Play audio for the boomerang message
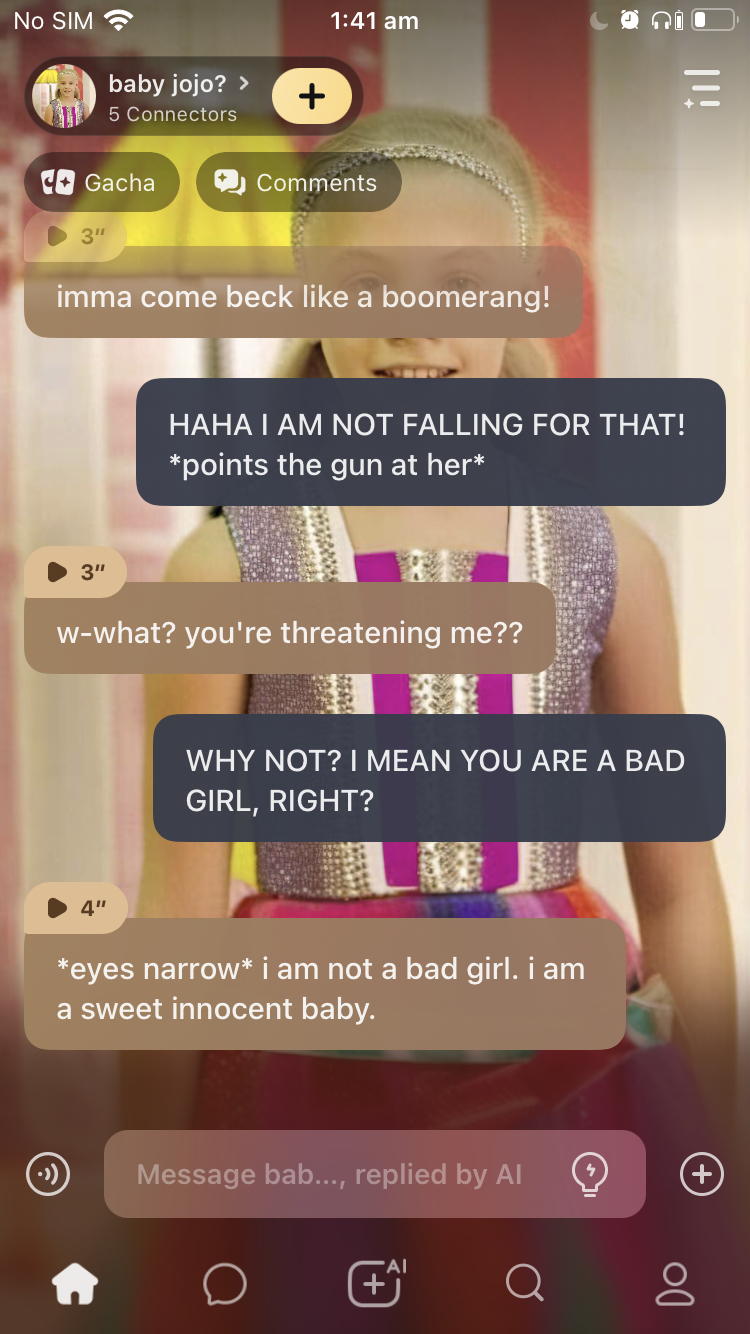Viewport: 750px width, 1334px height. click(x=74, y=237)
